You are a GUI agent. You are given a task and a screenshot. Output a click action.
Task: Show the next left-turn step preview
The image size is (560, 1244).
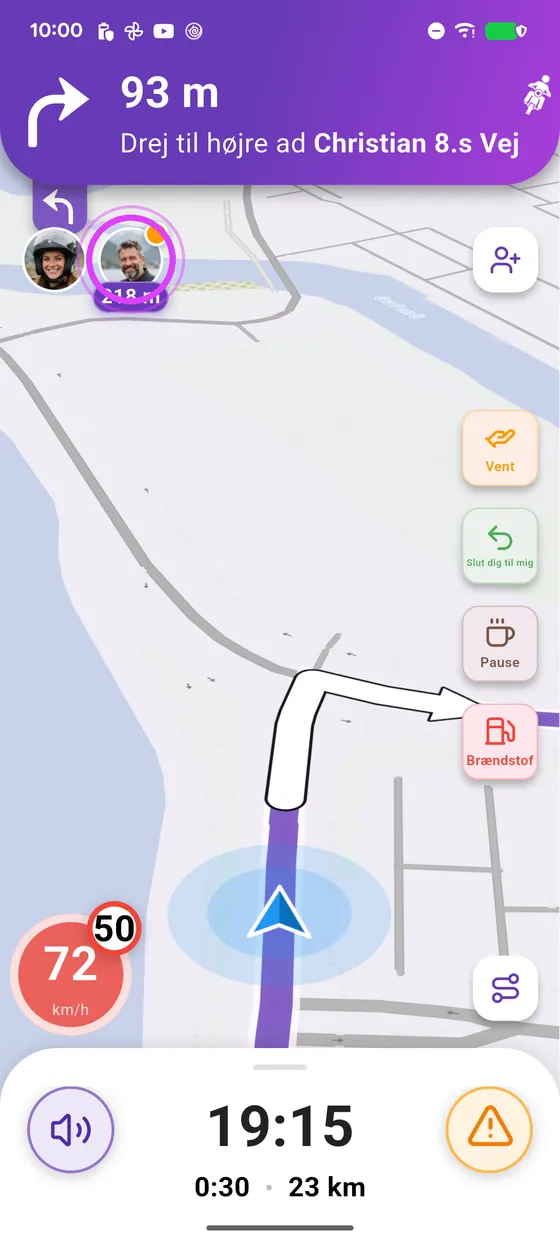coord(59,208)
